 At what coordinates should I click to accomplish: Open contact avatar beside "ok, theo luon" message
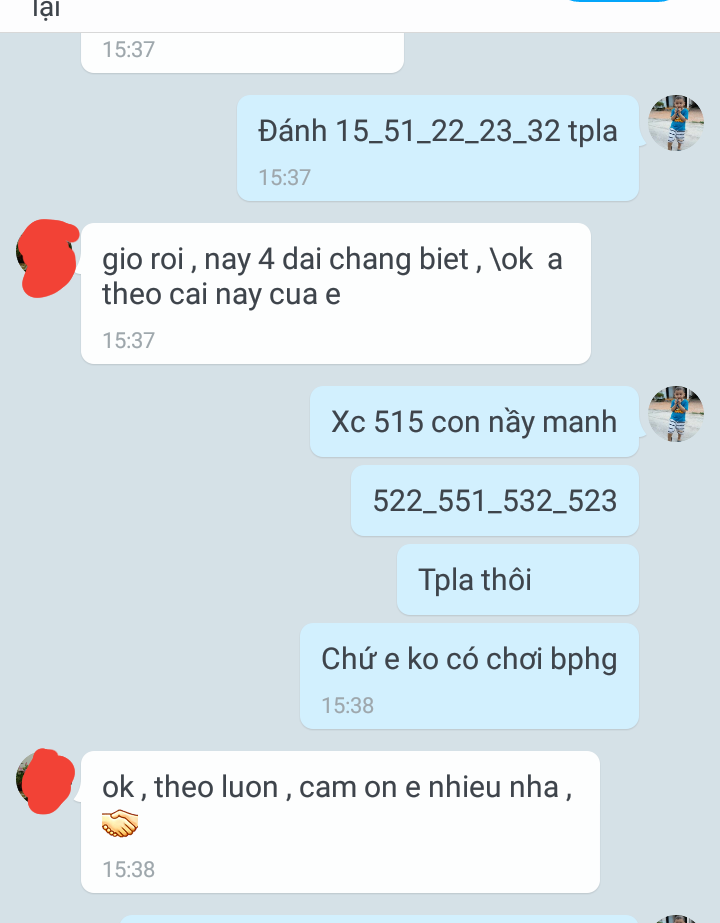click(x=46, y=779)
